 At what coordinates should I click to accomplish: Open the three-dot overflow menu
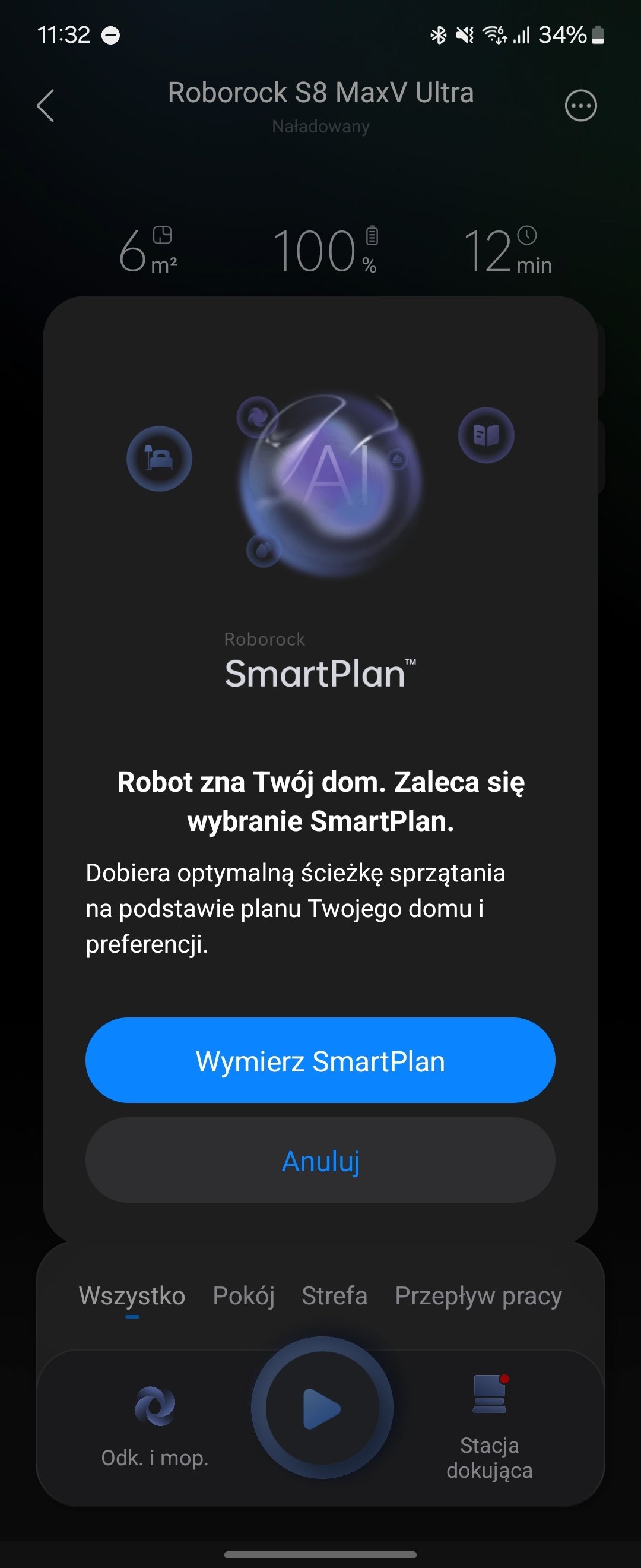(x=580, y=106)
